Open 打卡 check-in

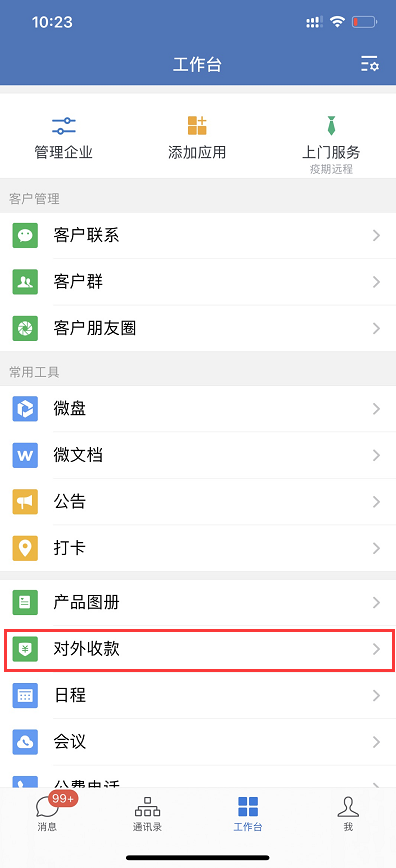tap(198, 549)
